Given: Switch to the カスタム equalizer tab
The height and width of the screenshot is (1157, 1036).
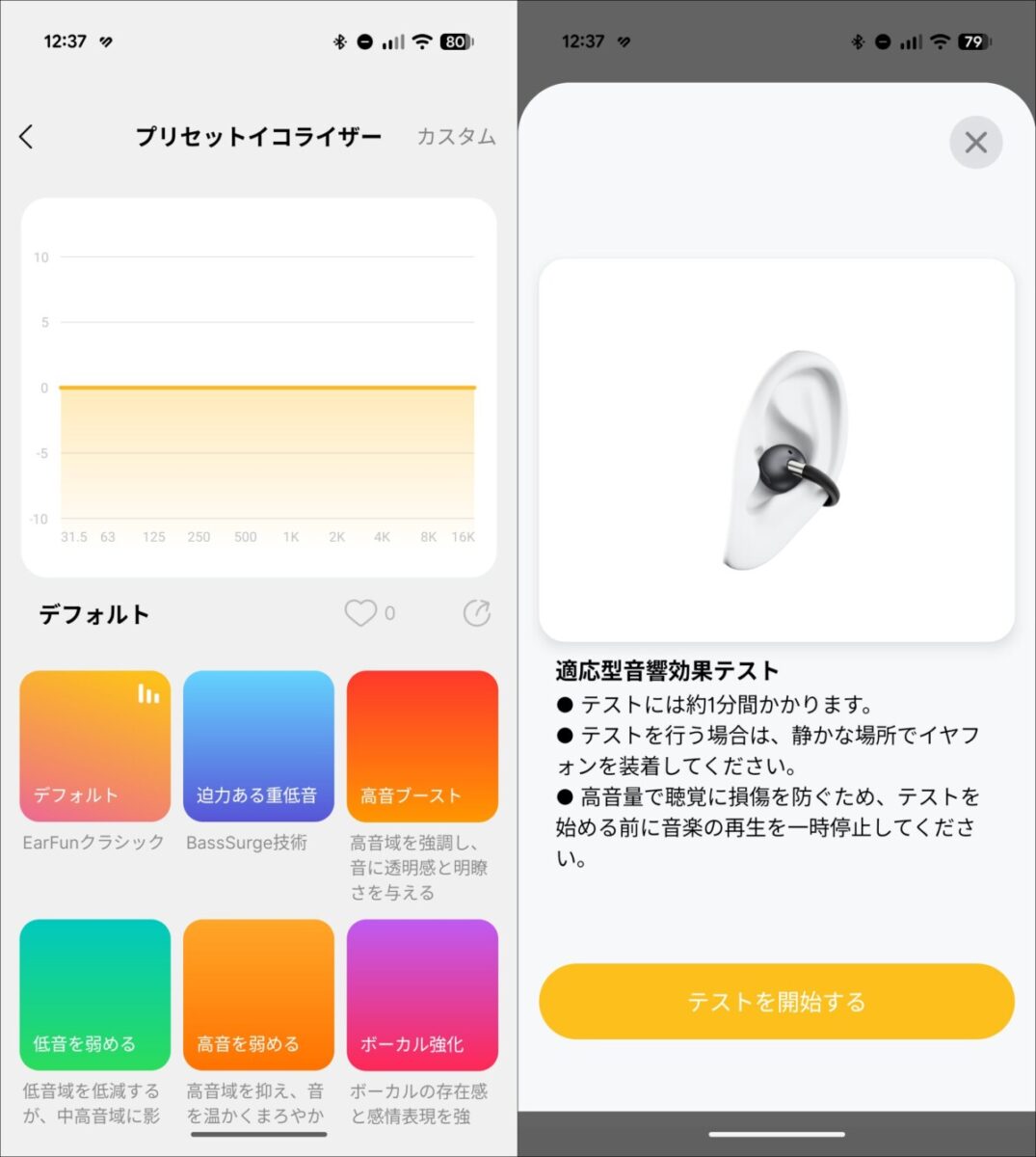Looking at the screenshot, I should pyautogui.click(x=456, y=137).
